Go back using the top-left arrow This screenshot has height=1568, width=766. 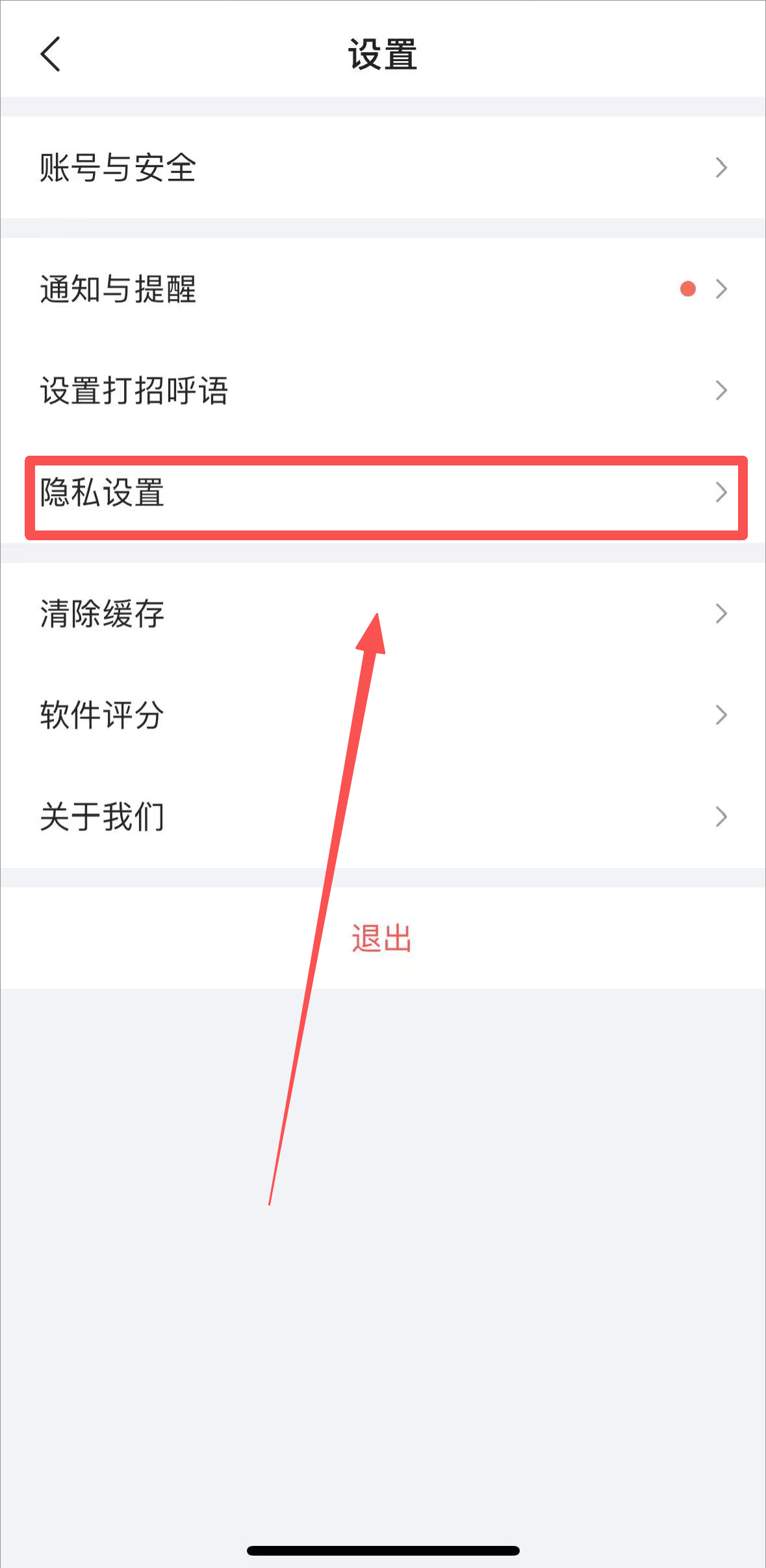pos(51,54)
